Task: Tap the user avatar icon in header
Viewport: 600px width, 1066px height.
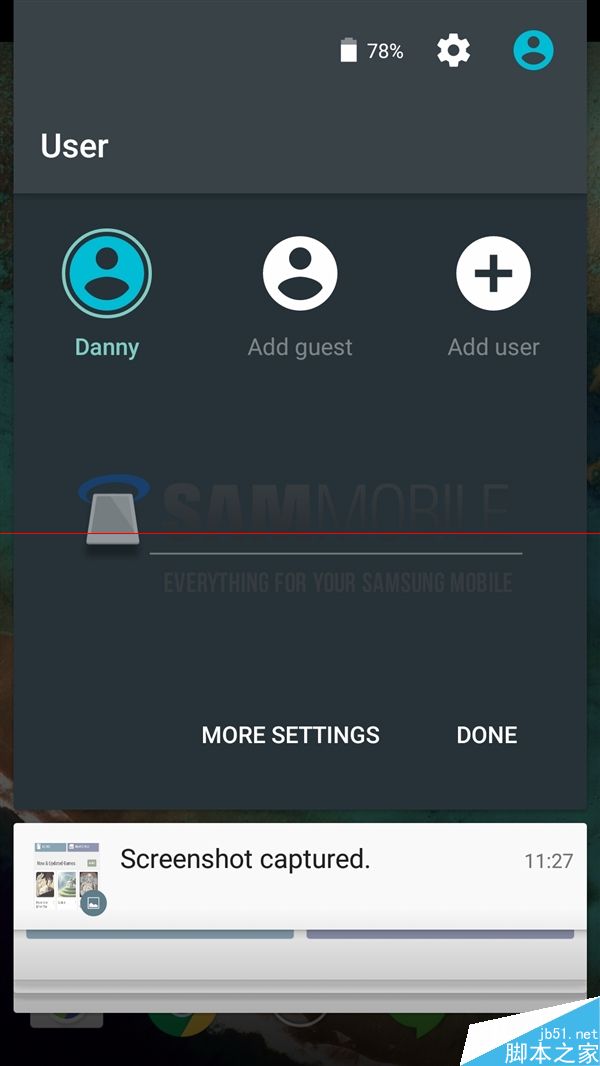Action: [533, 50]
